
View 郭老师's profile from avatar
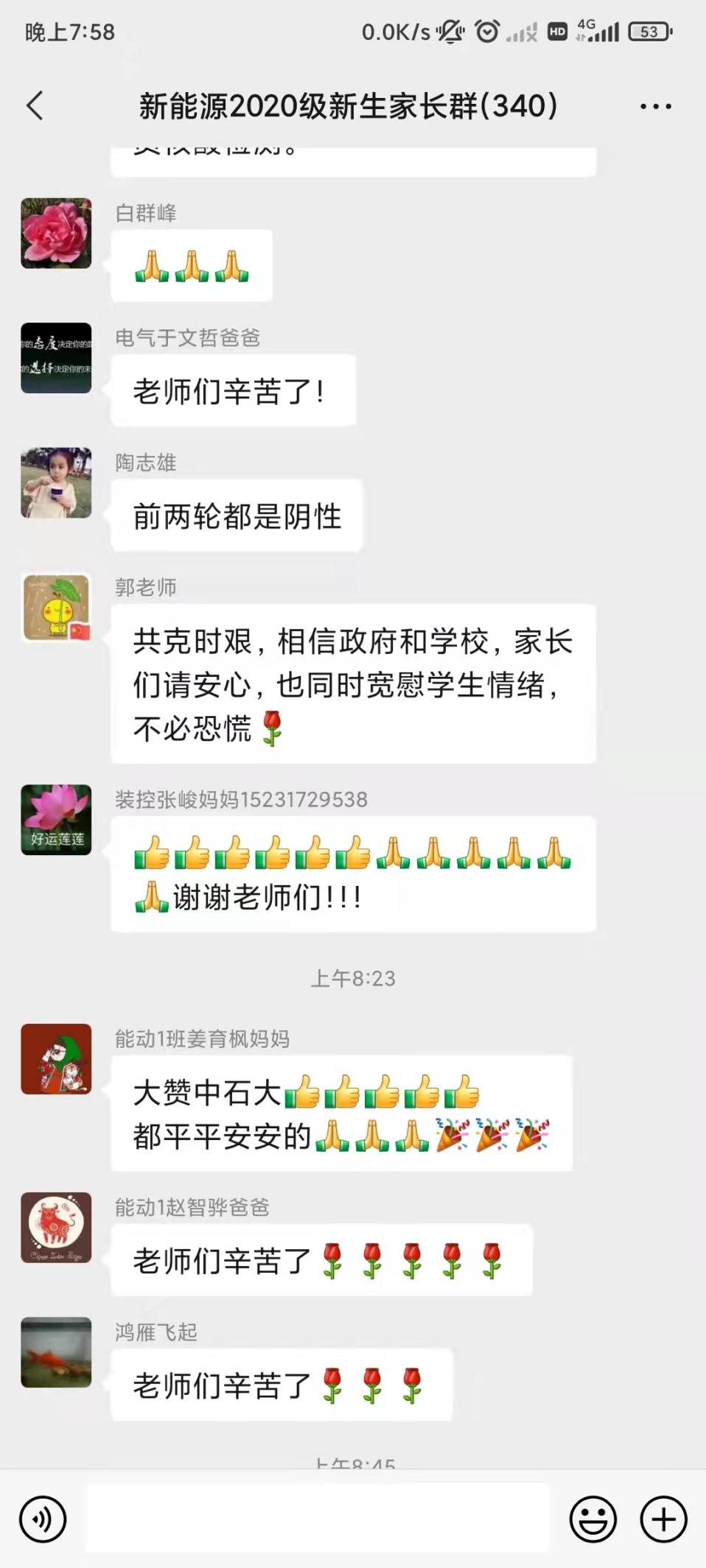coord(56,608)
